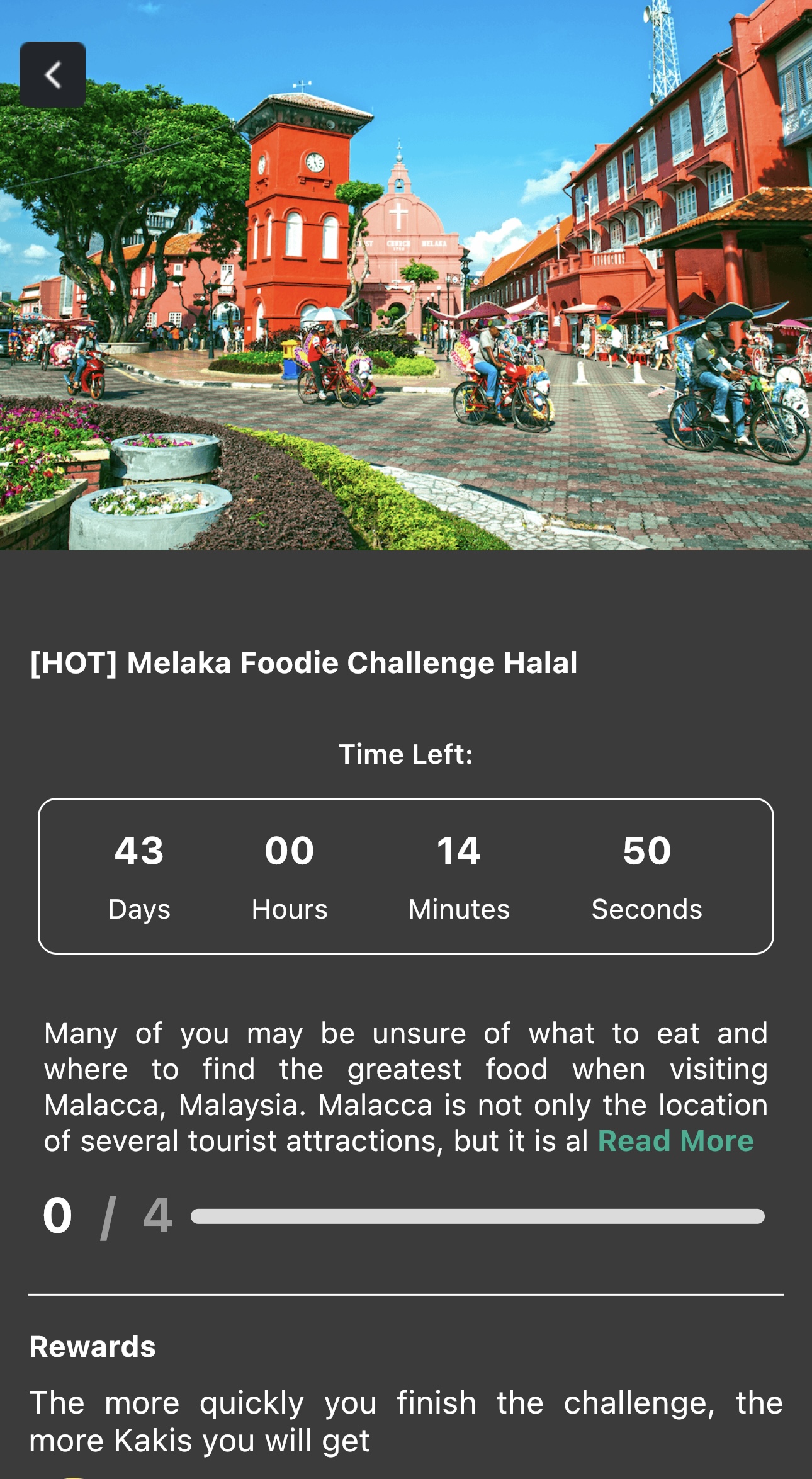The width and height of the screenshot is (812, 1479).
Task: Expand description via Read More link
Action: click(675, 1141)
